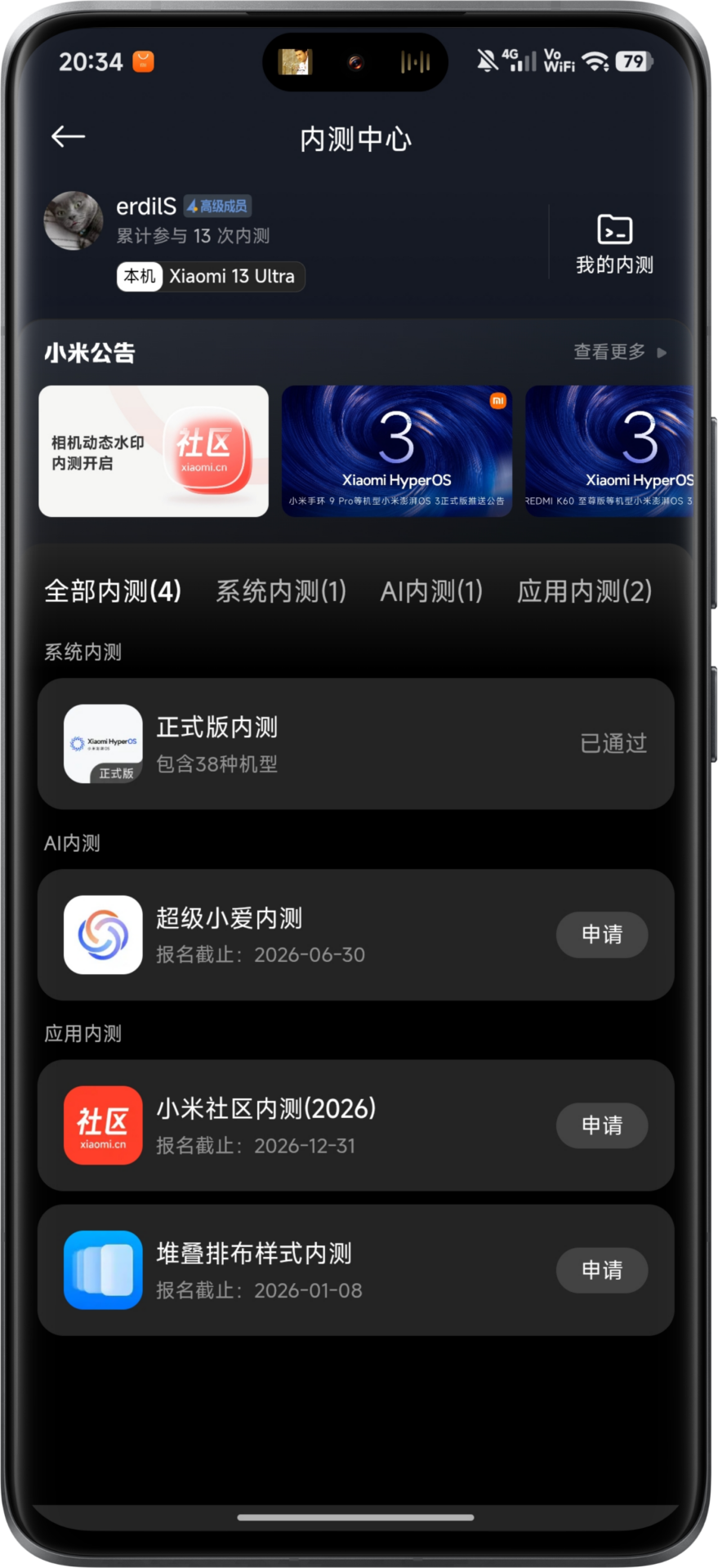Apply for 超级小爱内测 via 申请 button
Image resolution: width=718 pixels, height=1568 pixels.
click(x=602, y=935)
